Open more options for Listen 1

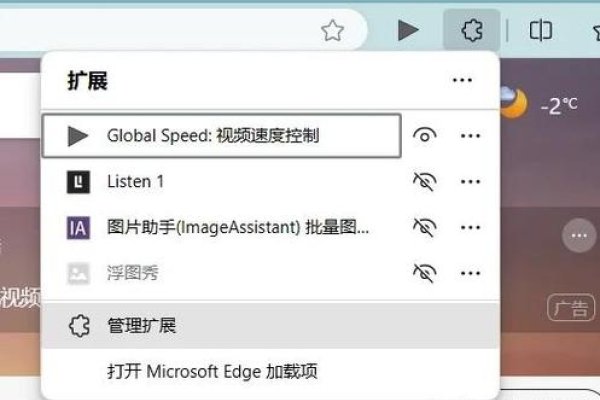[x=470, y=182]
